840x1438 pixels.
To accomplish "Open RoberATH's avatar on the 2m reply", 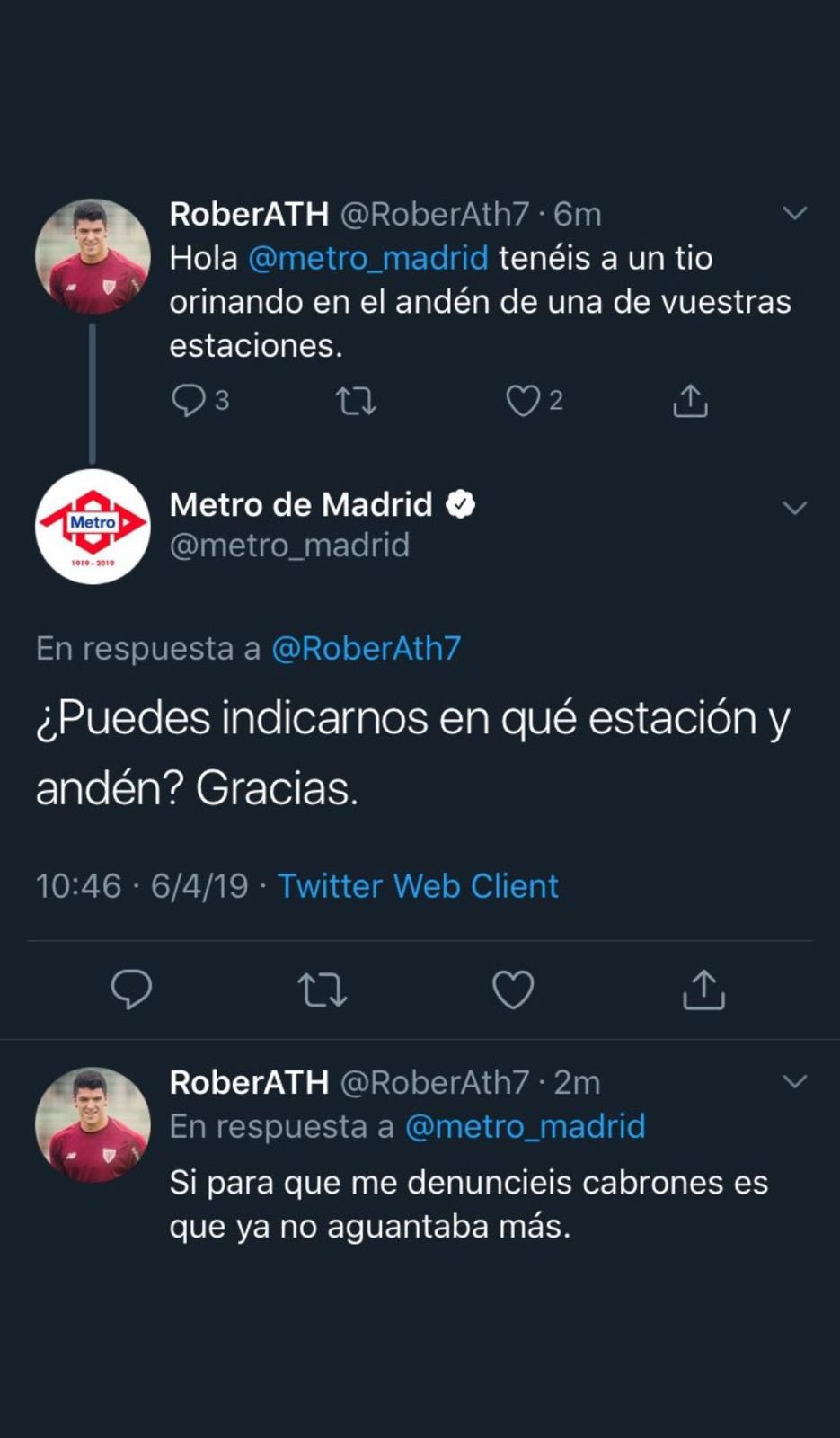I will (93, 1125).
